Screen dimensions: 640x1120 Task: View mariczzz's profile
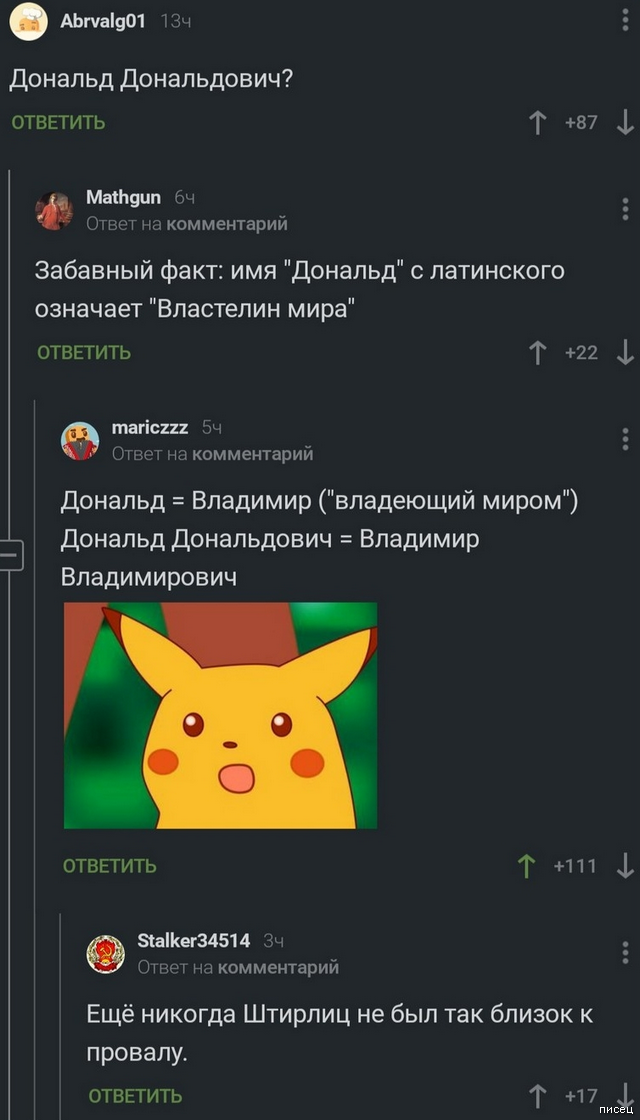tap(150, 427)
